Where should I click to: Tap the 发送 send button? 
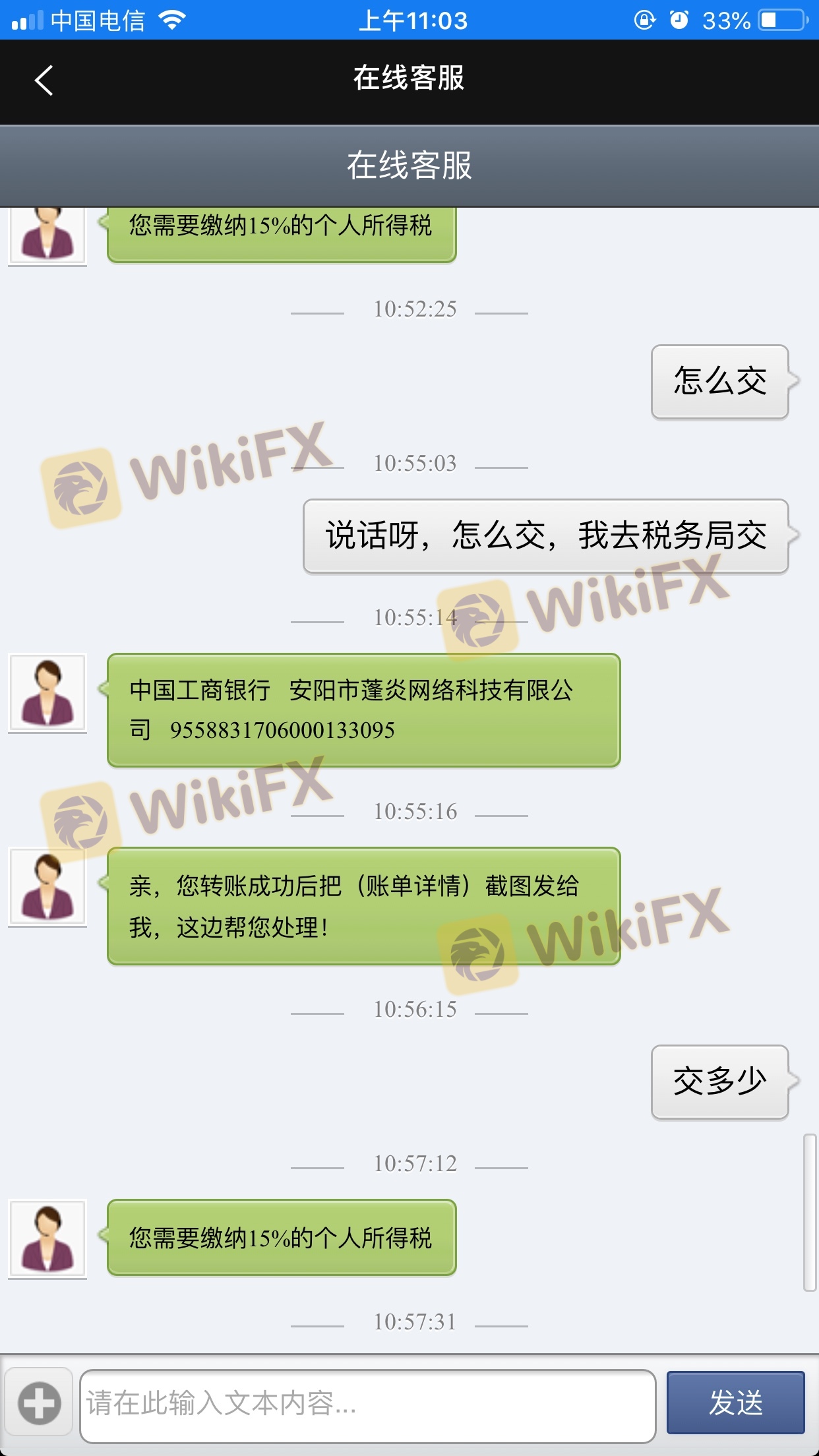735,1403
